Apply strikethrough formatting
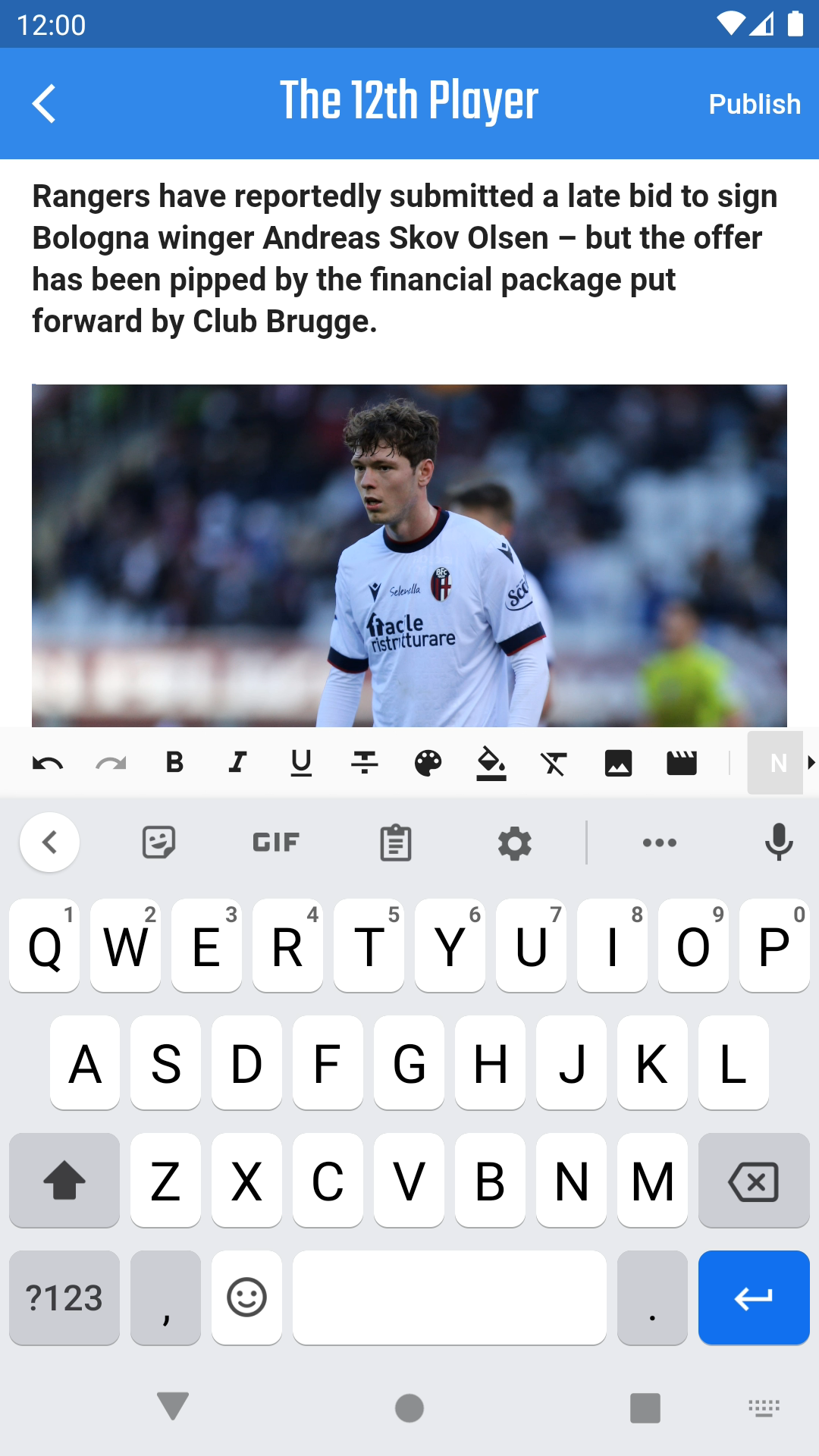The height and width of the screenshot is (1456, 819). tap(365, 762)
